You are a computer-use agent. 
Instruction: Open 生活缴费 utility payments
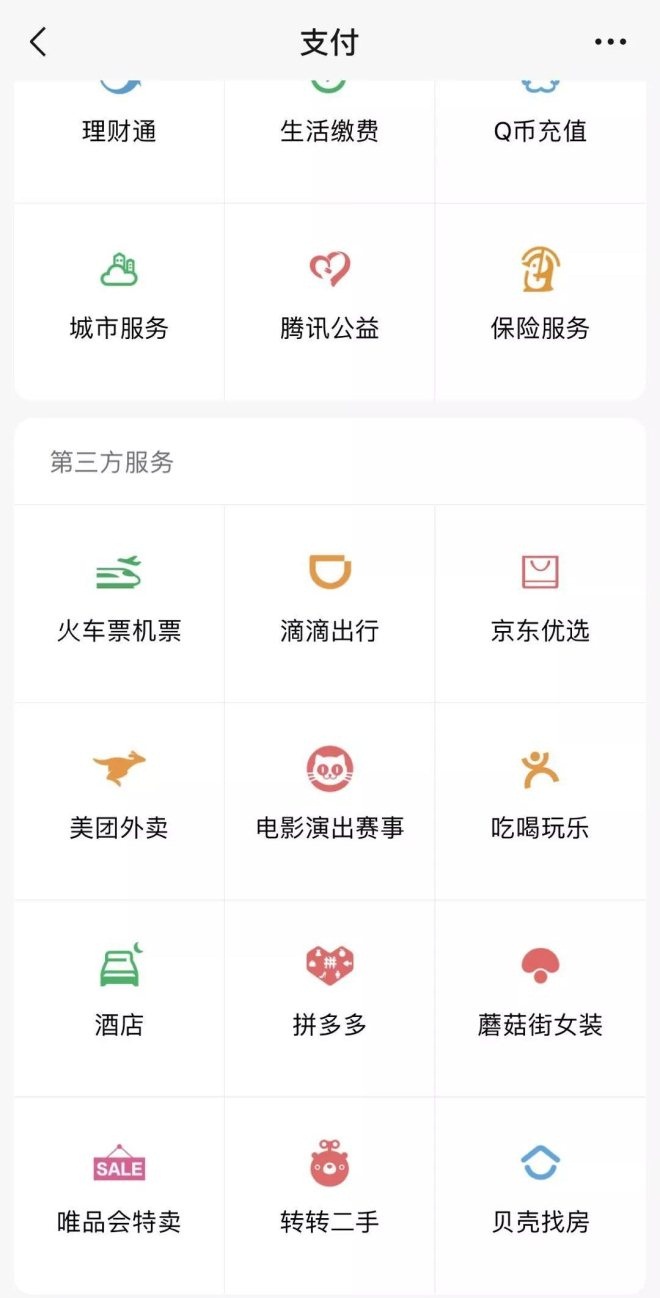click(x=330, y=132)
